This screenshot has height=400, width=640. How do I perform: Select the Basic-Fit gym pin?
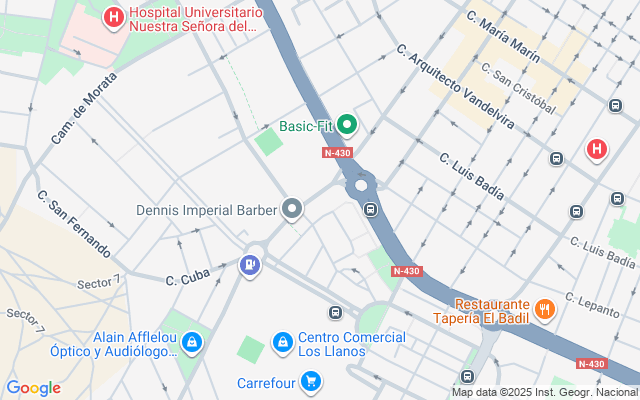pyautogui.click(x=347, y=126)
